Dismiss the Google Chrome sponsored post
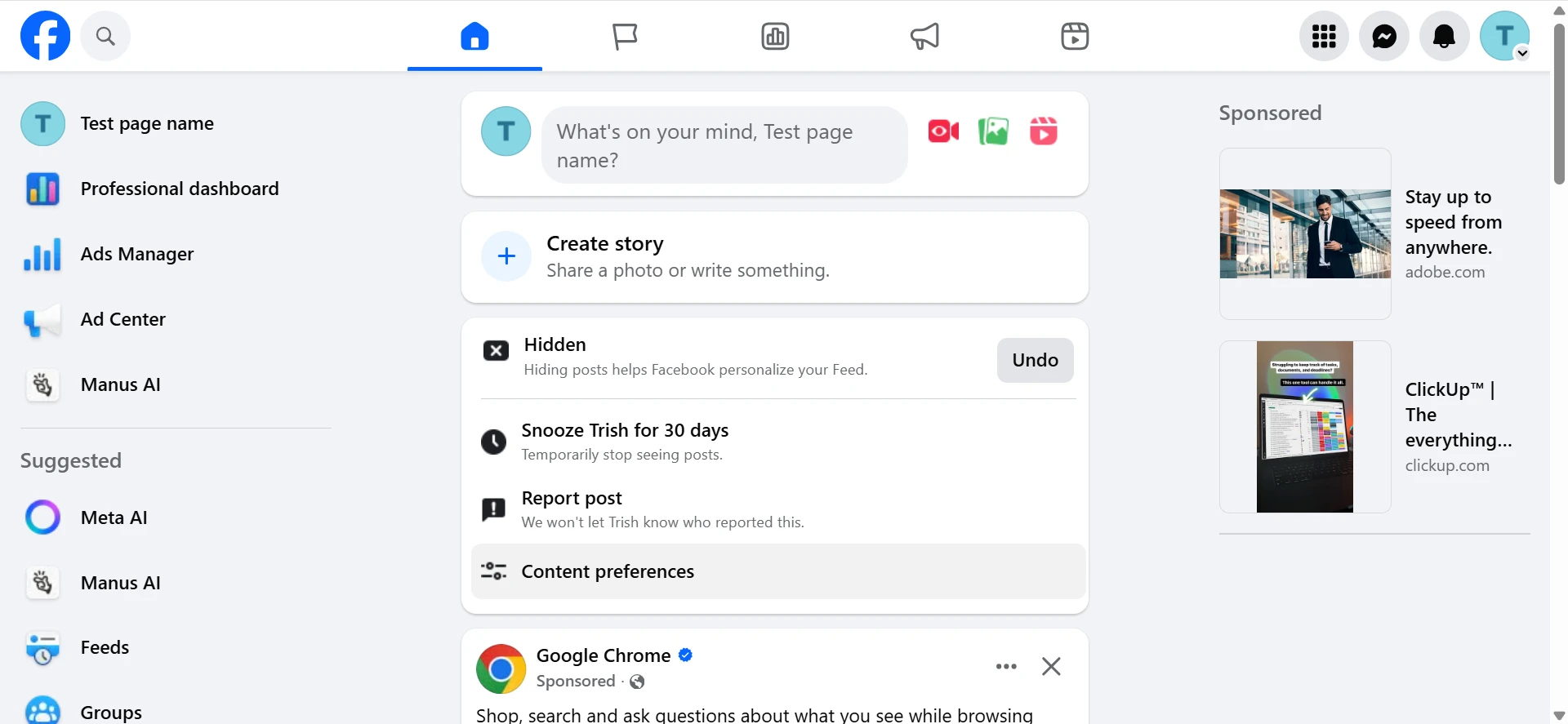The image size is (1568, 724). [1051, 667]
